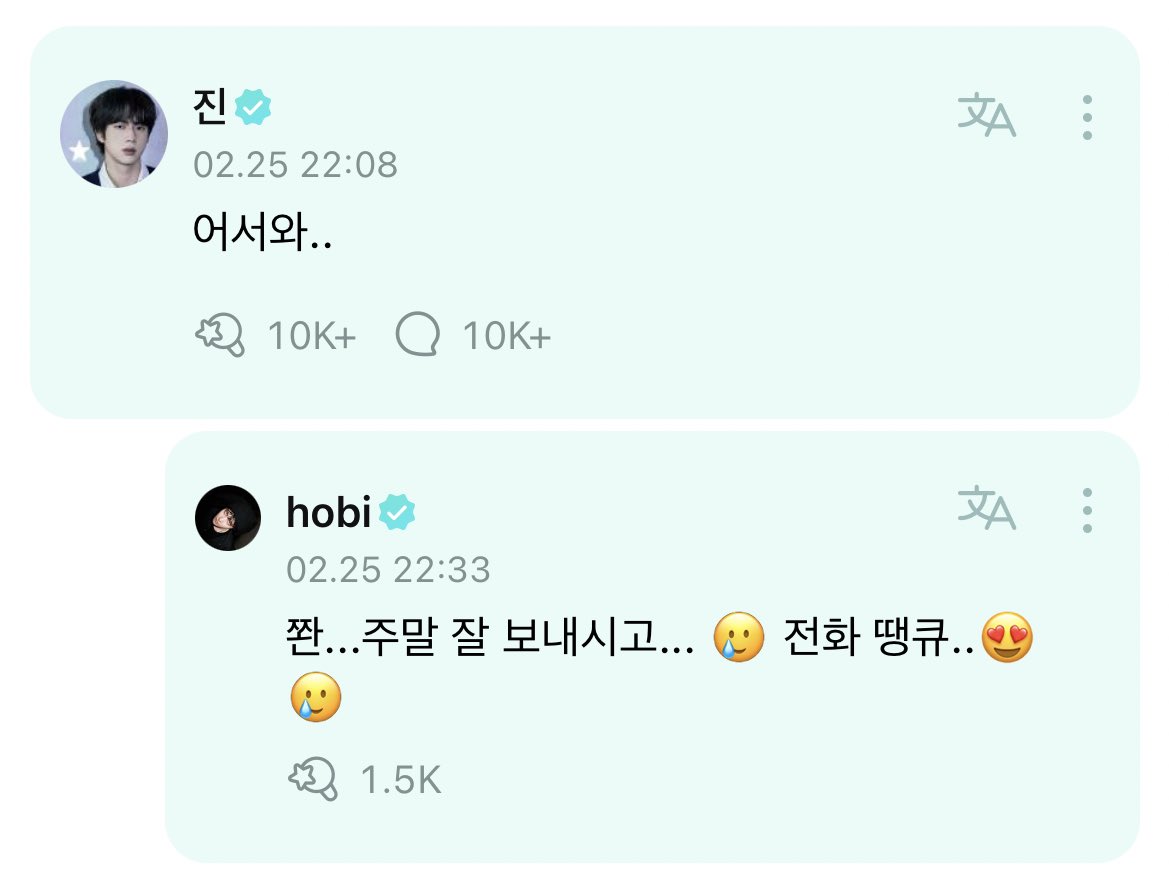
Task: Cheer hobi's reply
Action: pyautogui.click(x=312, y=779)
